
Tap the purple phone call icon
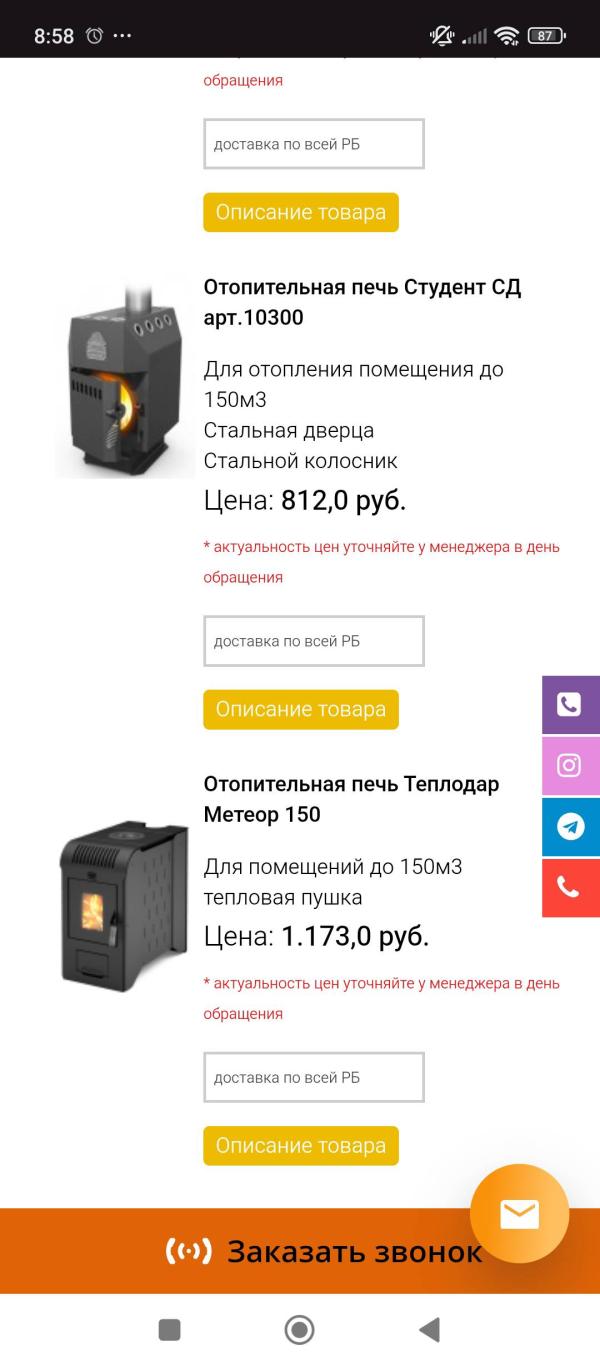point(570,705)
